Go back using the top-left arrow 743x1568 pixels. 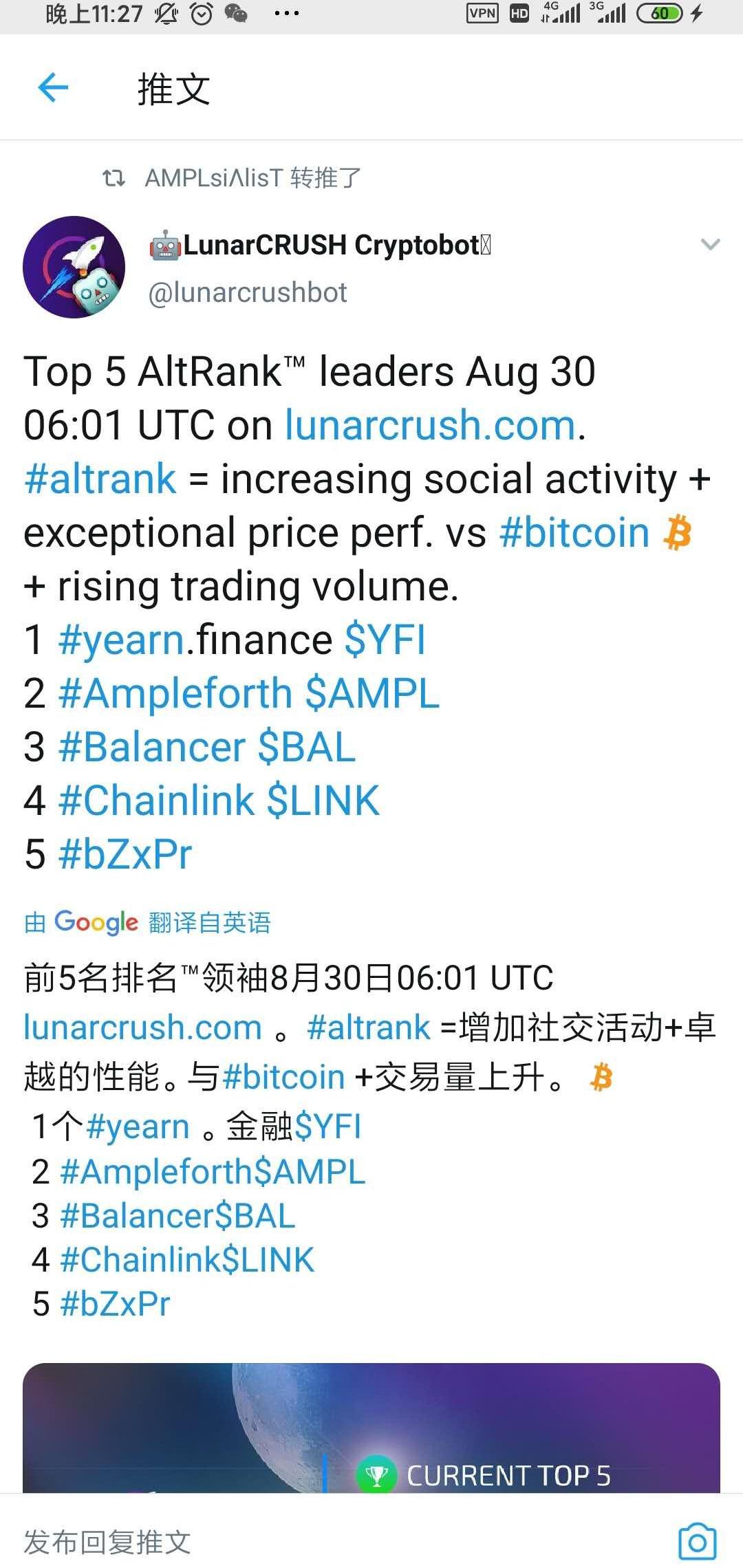click(x=53, y=88)
